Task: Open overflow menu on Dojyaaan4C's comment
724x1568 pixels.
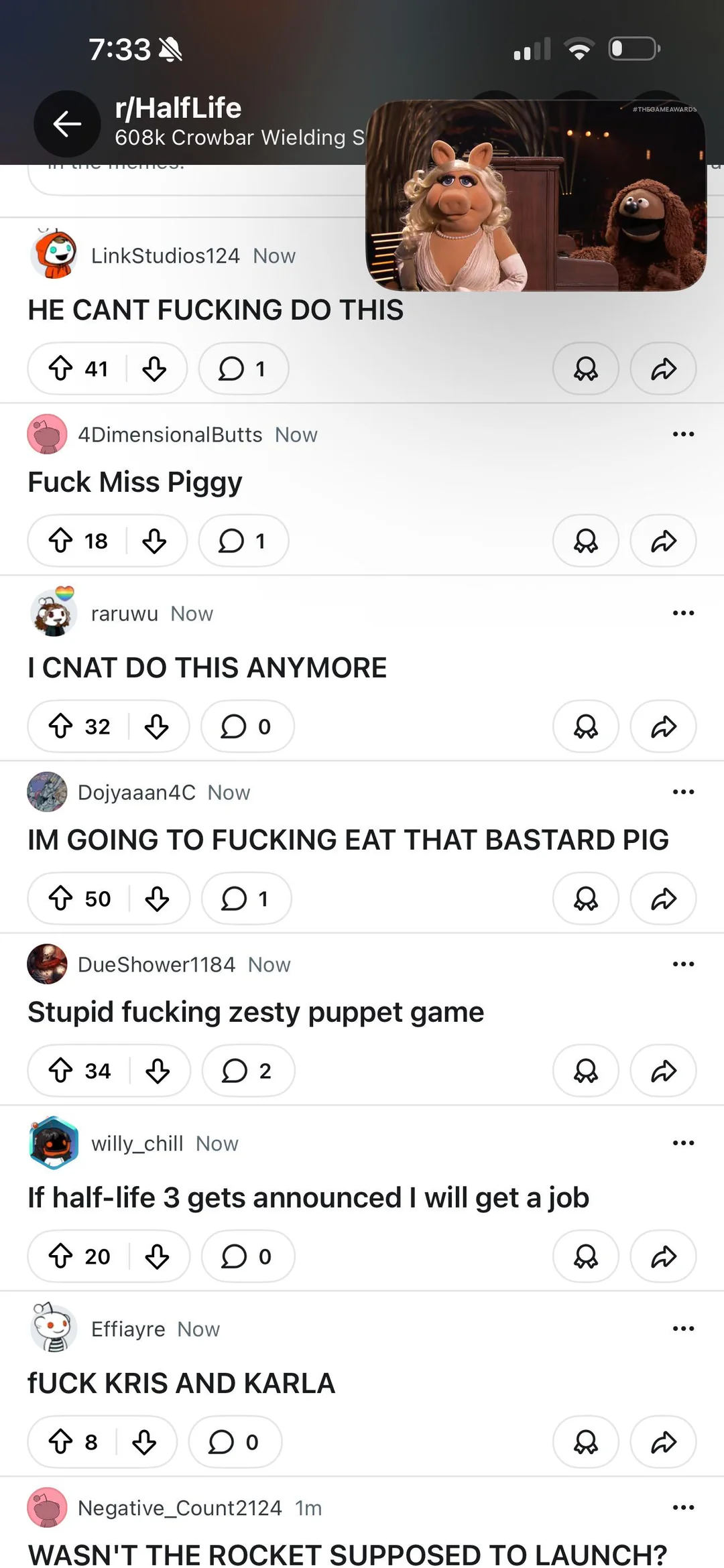Action: coord(683,792)
